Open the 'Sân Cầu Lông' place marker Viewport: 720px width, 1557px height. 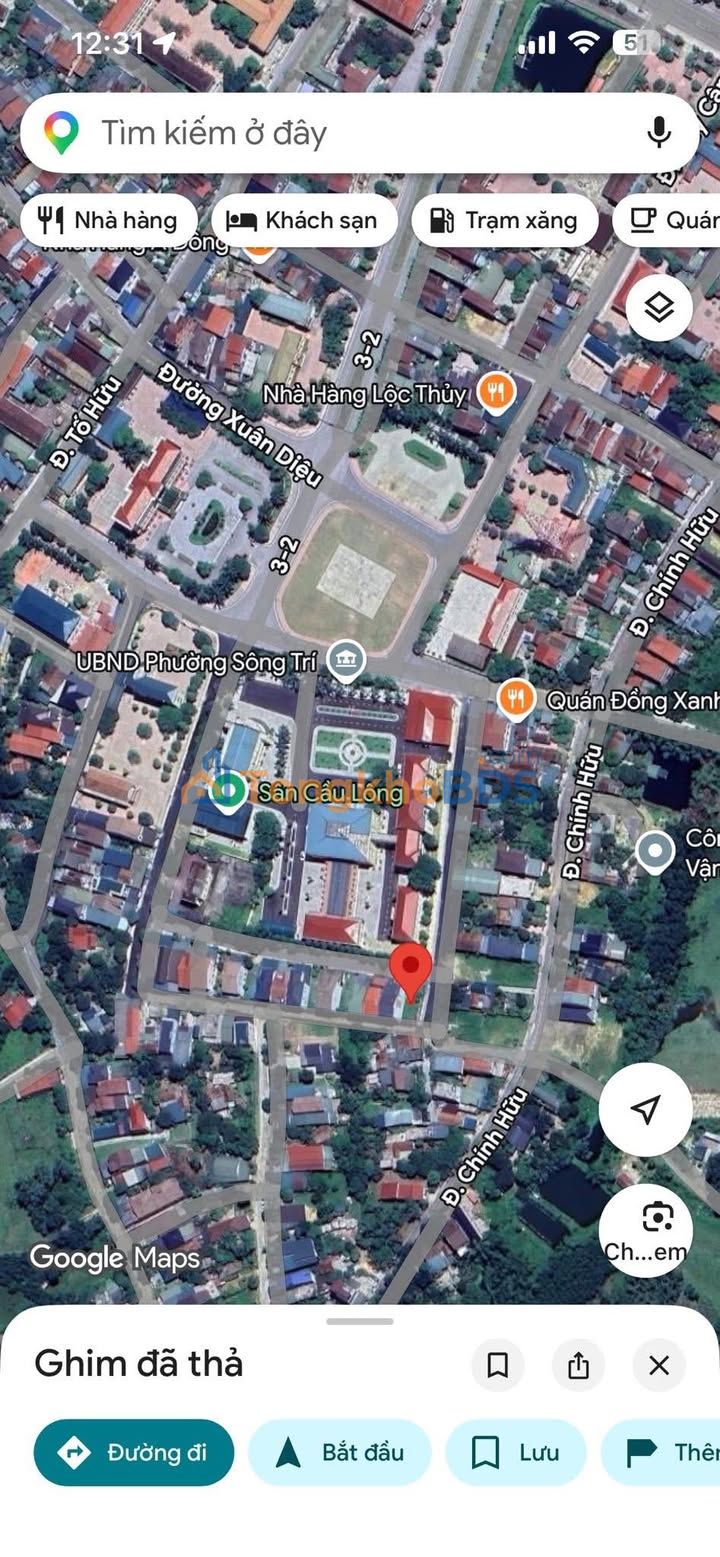[x=229, y=792]
